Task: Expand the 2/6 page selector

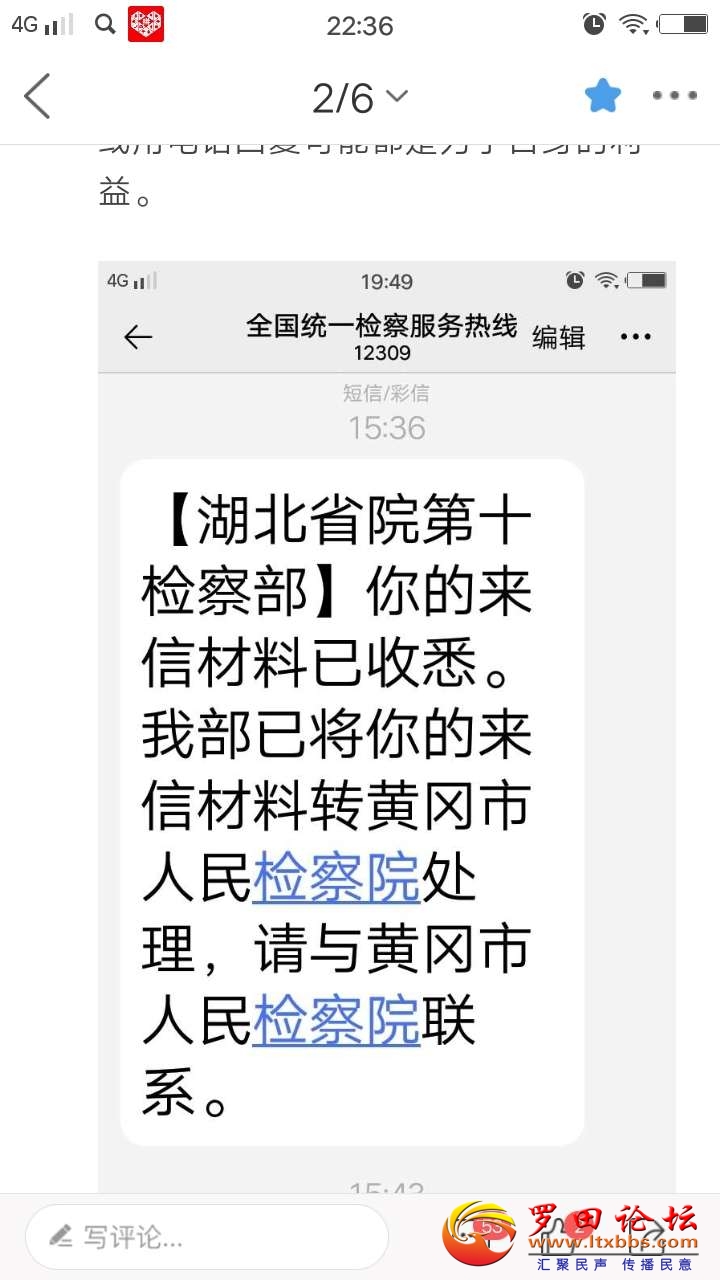Action: [360, 97]
